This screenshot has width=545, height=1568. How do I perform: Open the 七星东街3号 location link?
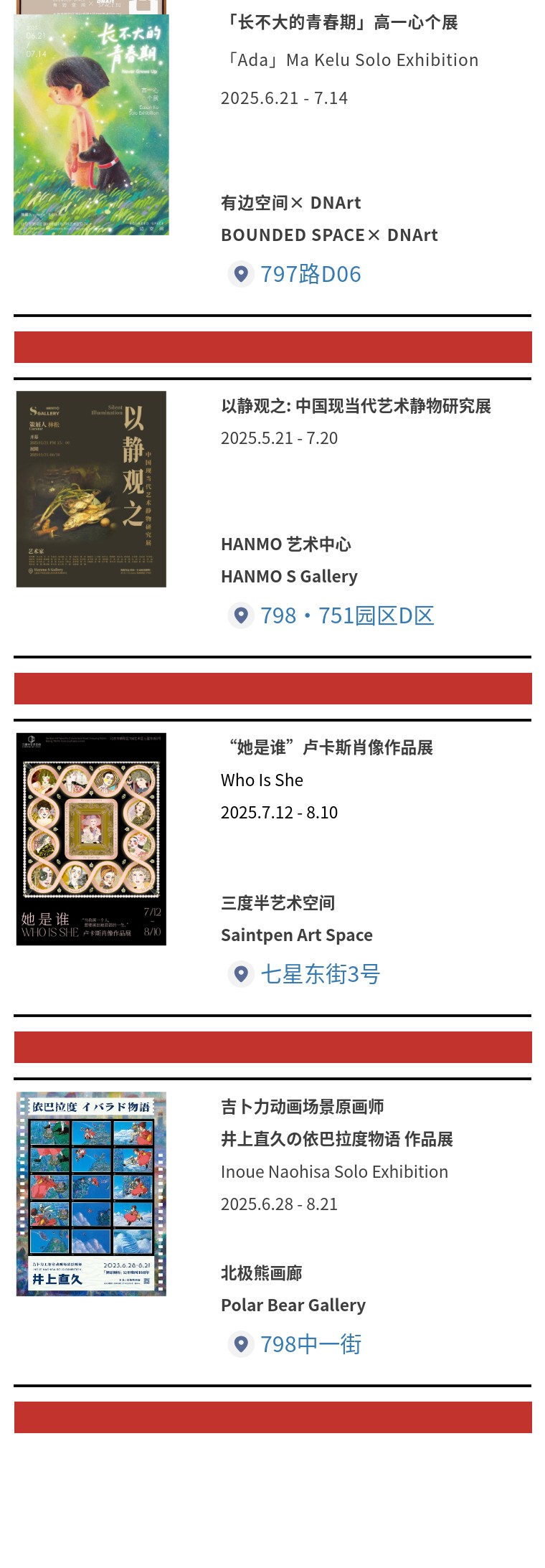pyautogui.click(x=319, y=974)
